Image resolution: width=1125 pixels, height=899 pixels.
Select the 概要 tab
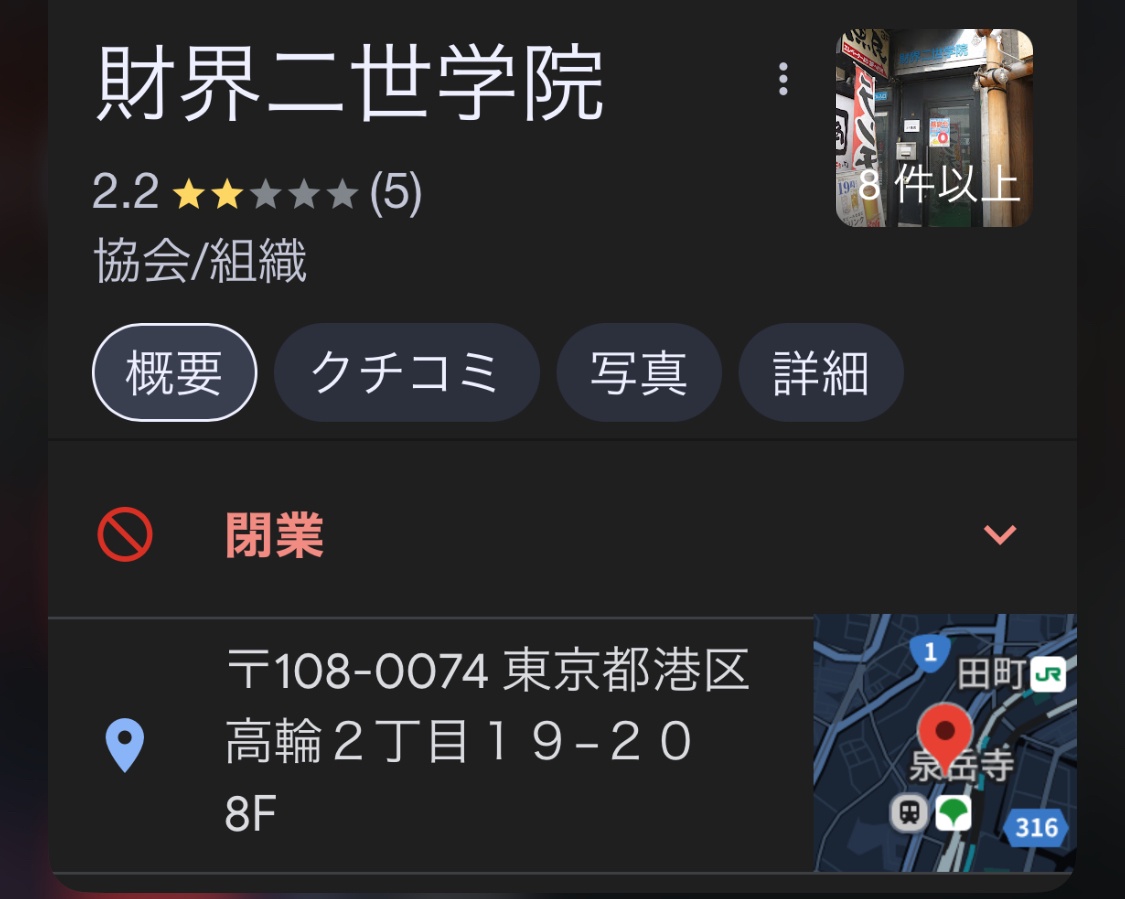click(174, 373)
